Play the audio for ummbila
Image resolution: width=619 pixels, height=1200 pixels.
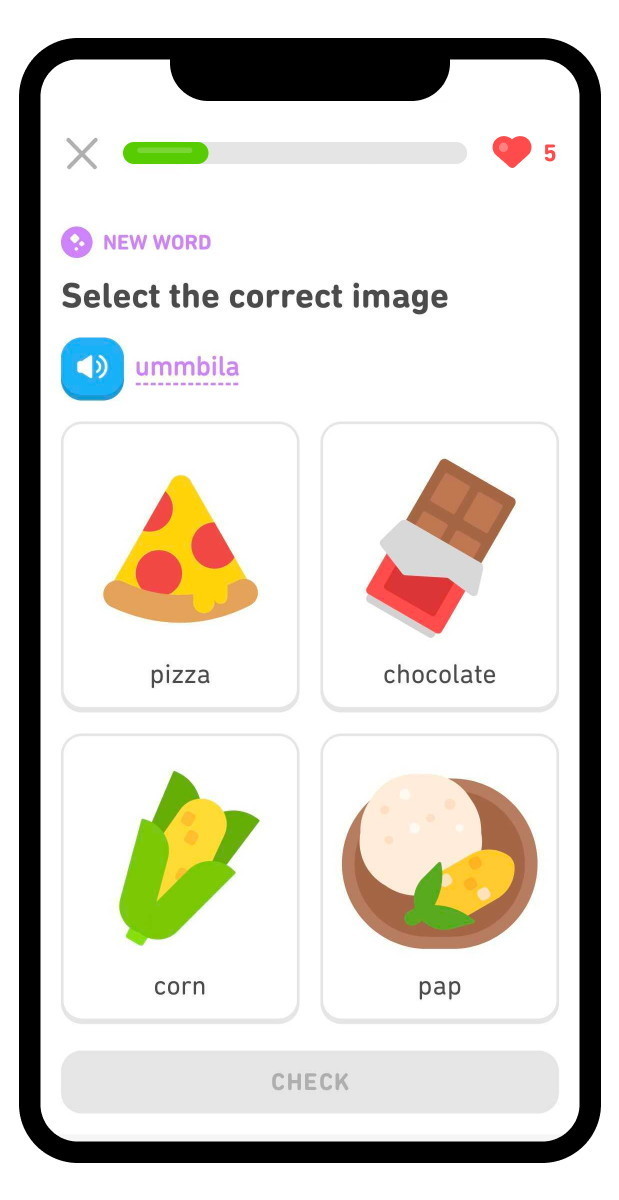92,368
